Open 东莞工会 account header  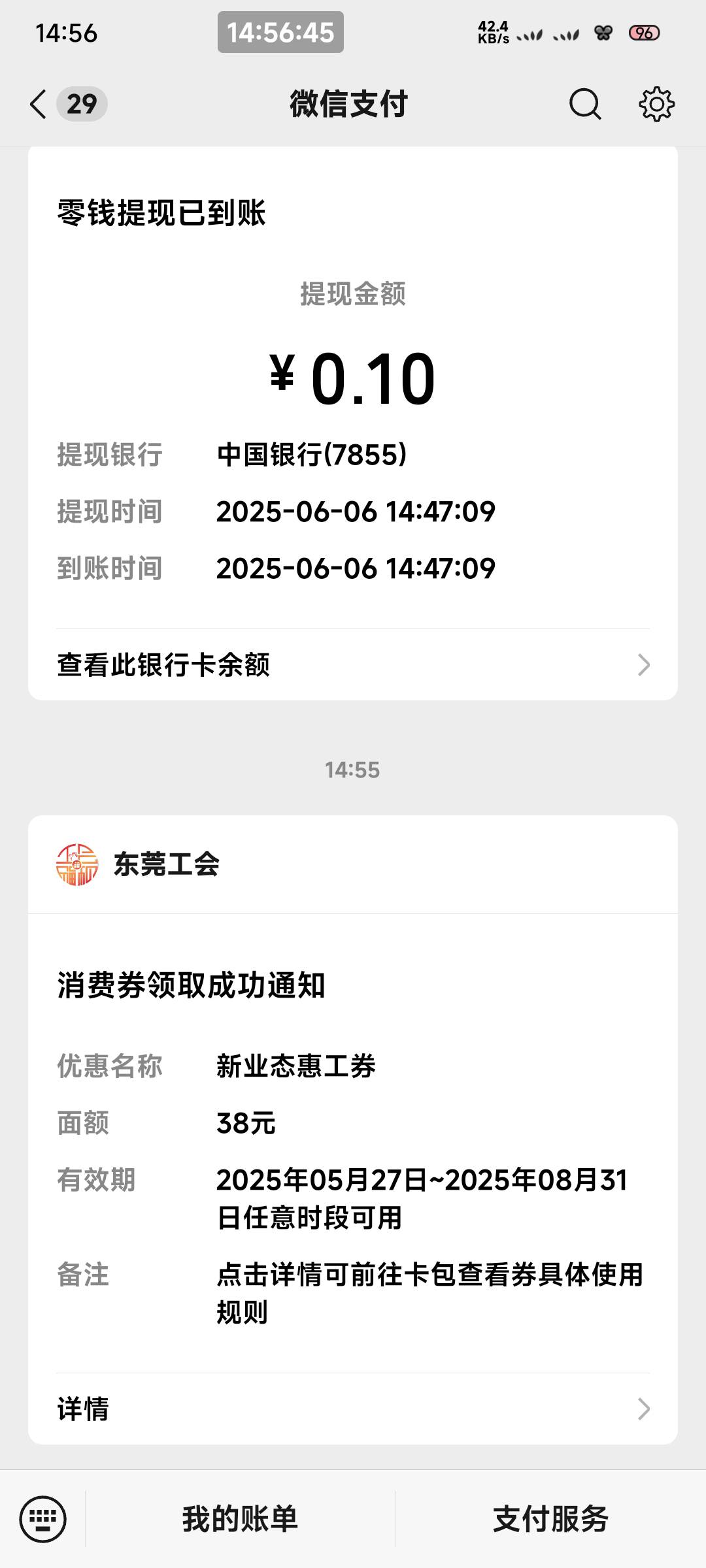point(353,864)
